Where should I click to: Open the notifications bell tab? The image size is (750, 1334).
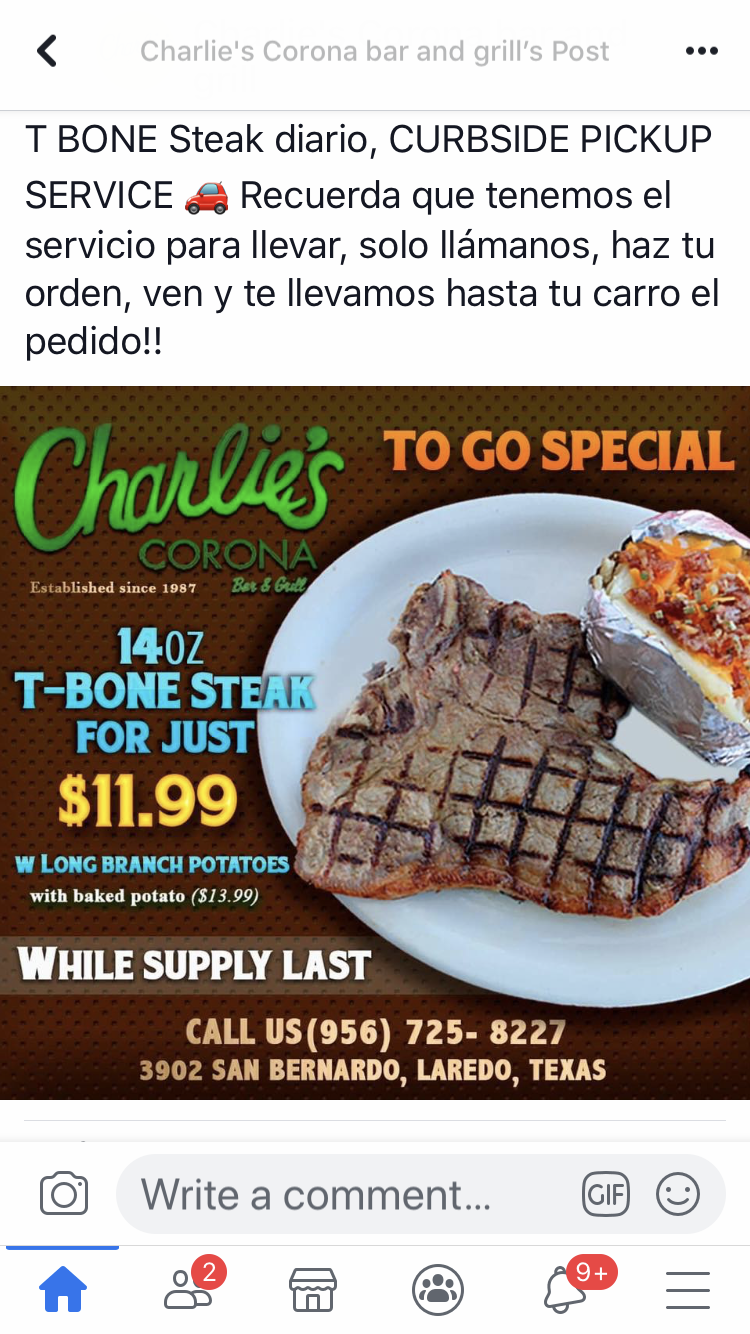click(565, 1289)
